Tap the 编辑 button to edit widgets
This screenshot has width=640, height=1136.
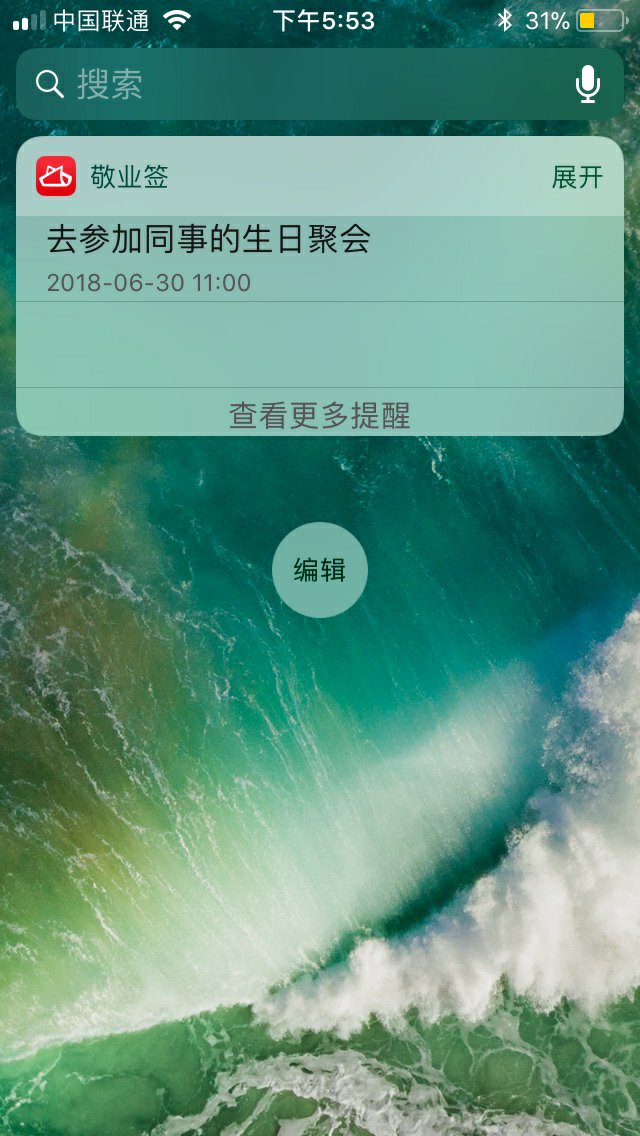tap(320, 570)
